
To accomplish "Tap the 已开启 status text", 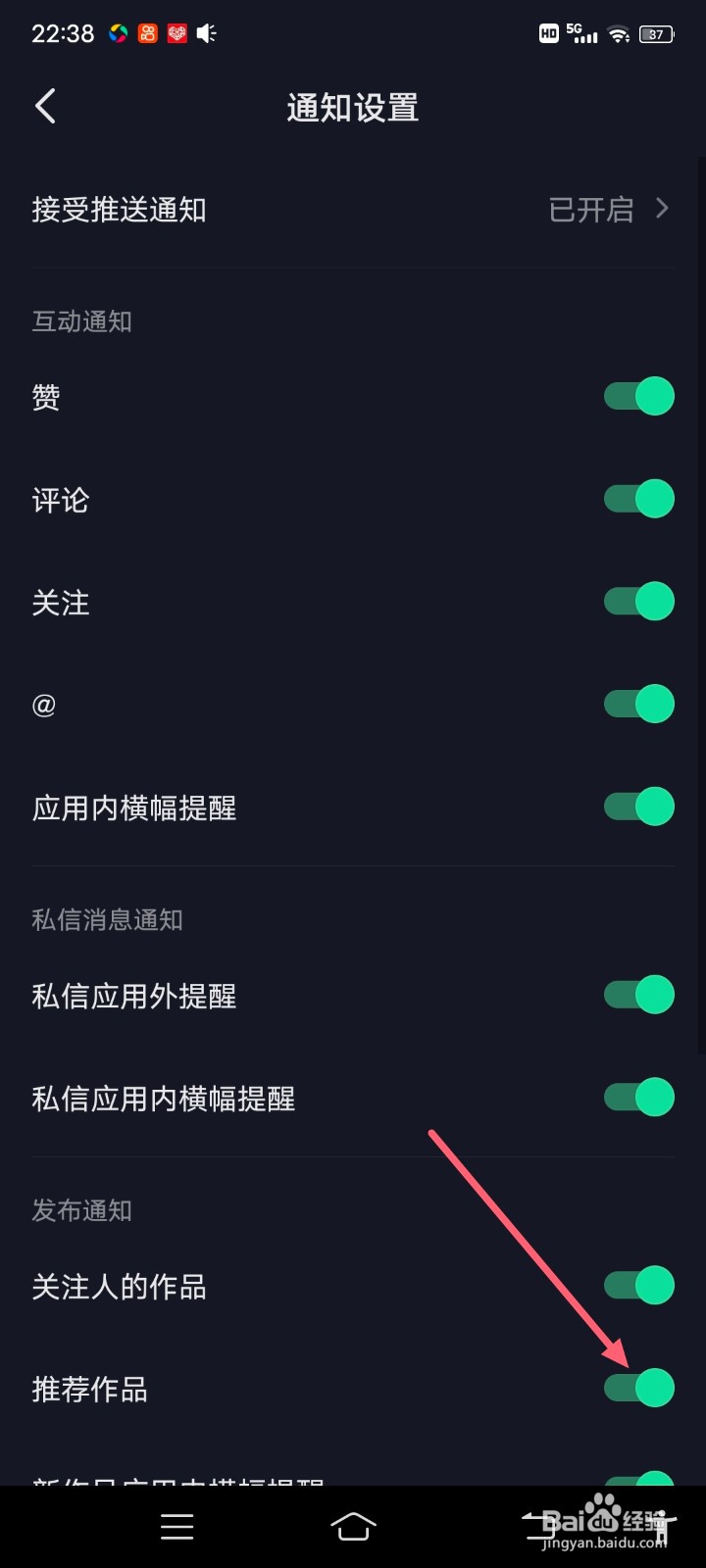I will pos(591,210).
